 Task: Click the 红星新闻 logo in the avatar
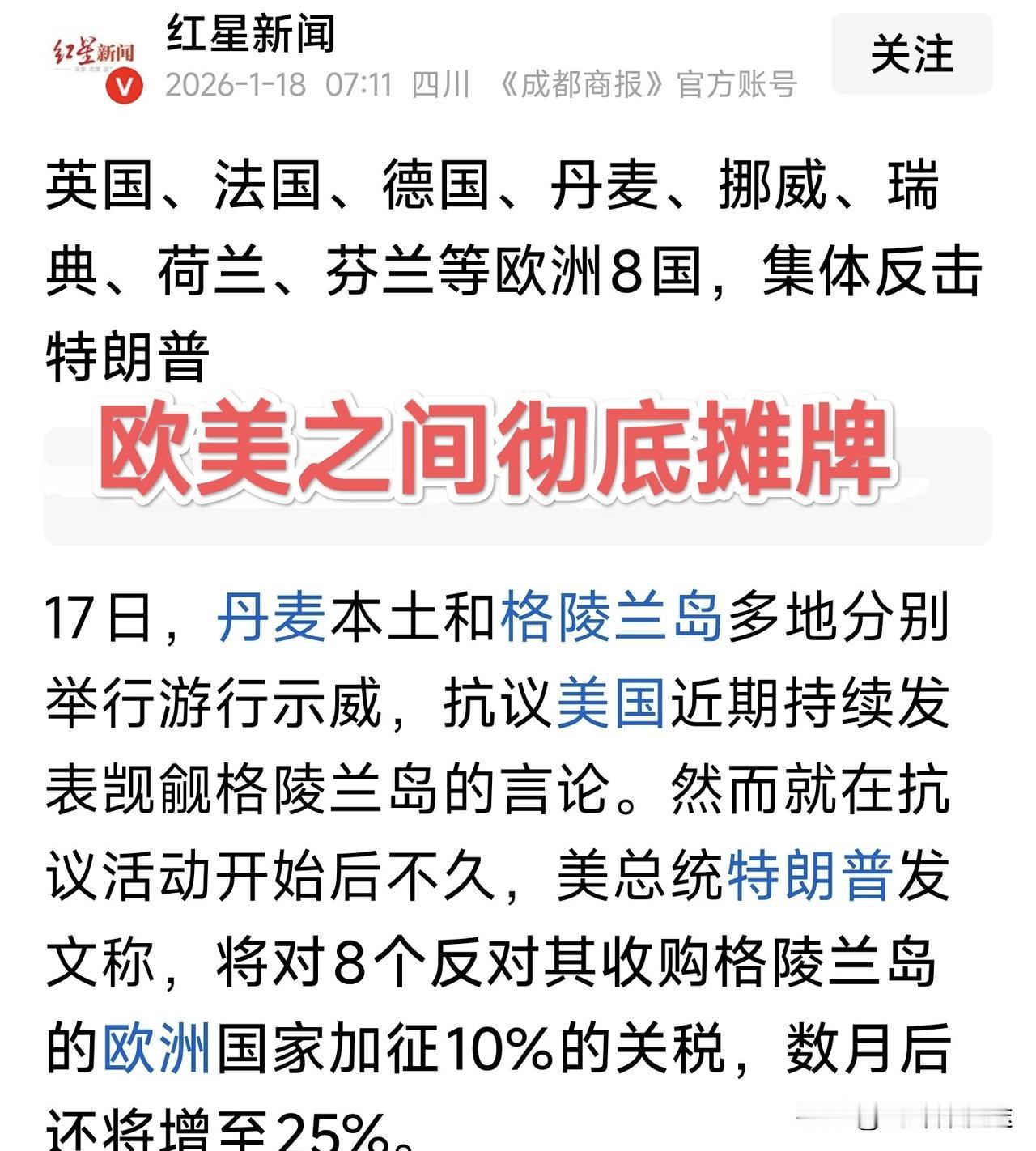89,49
